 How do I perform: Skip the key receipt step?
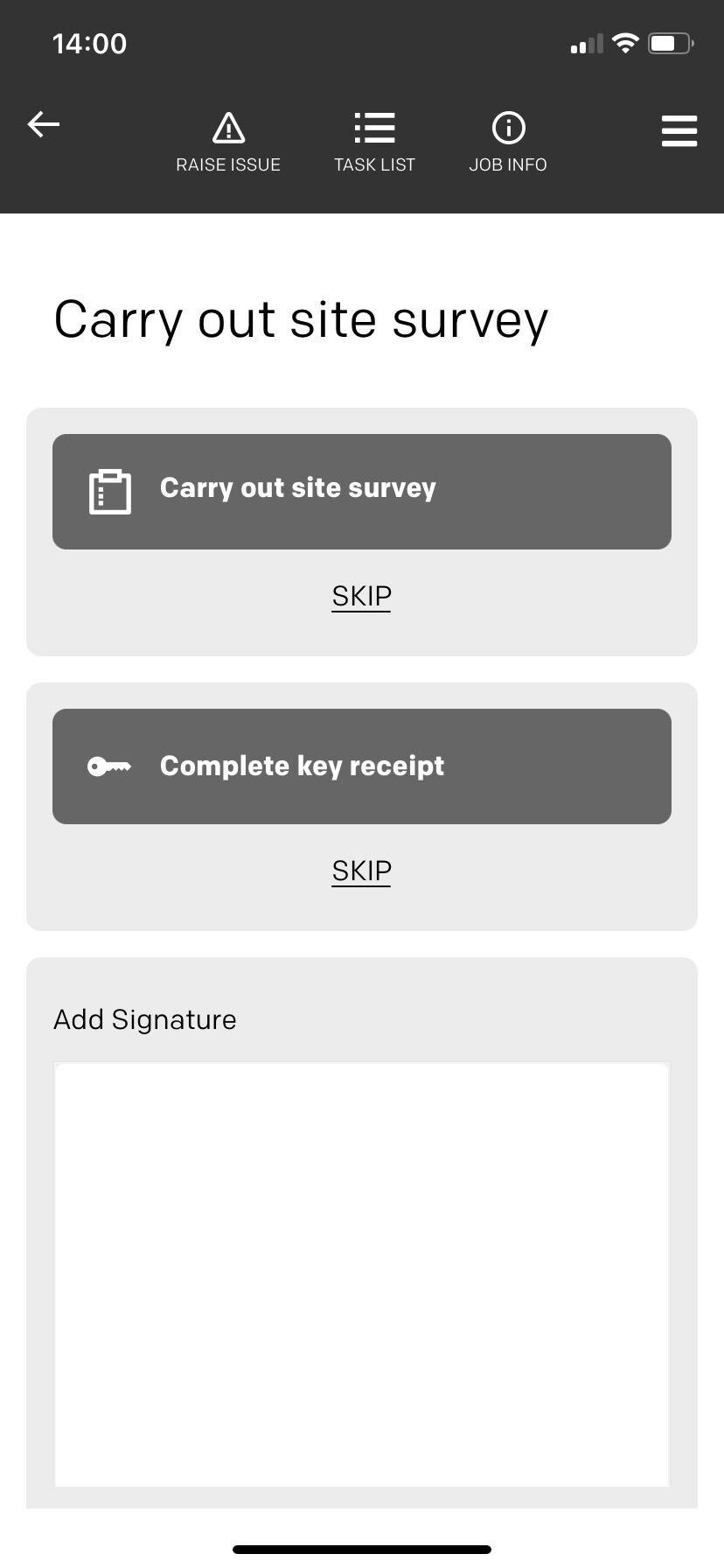(361, 871)
